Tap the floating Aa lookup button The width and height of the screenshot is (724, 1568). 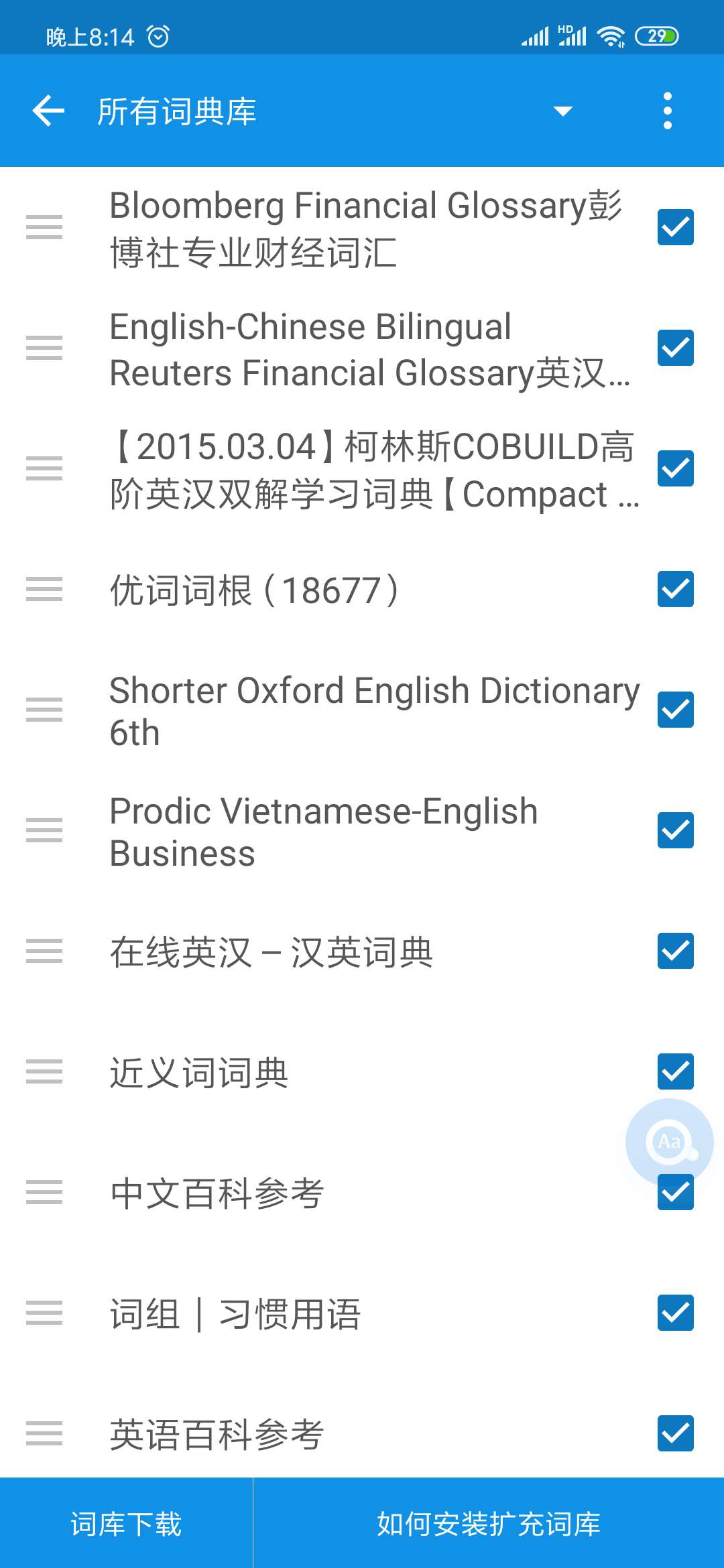pyautogui.click(x=669, y=1141)
